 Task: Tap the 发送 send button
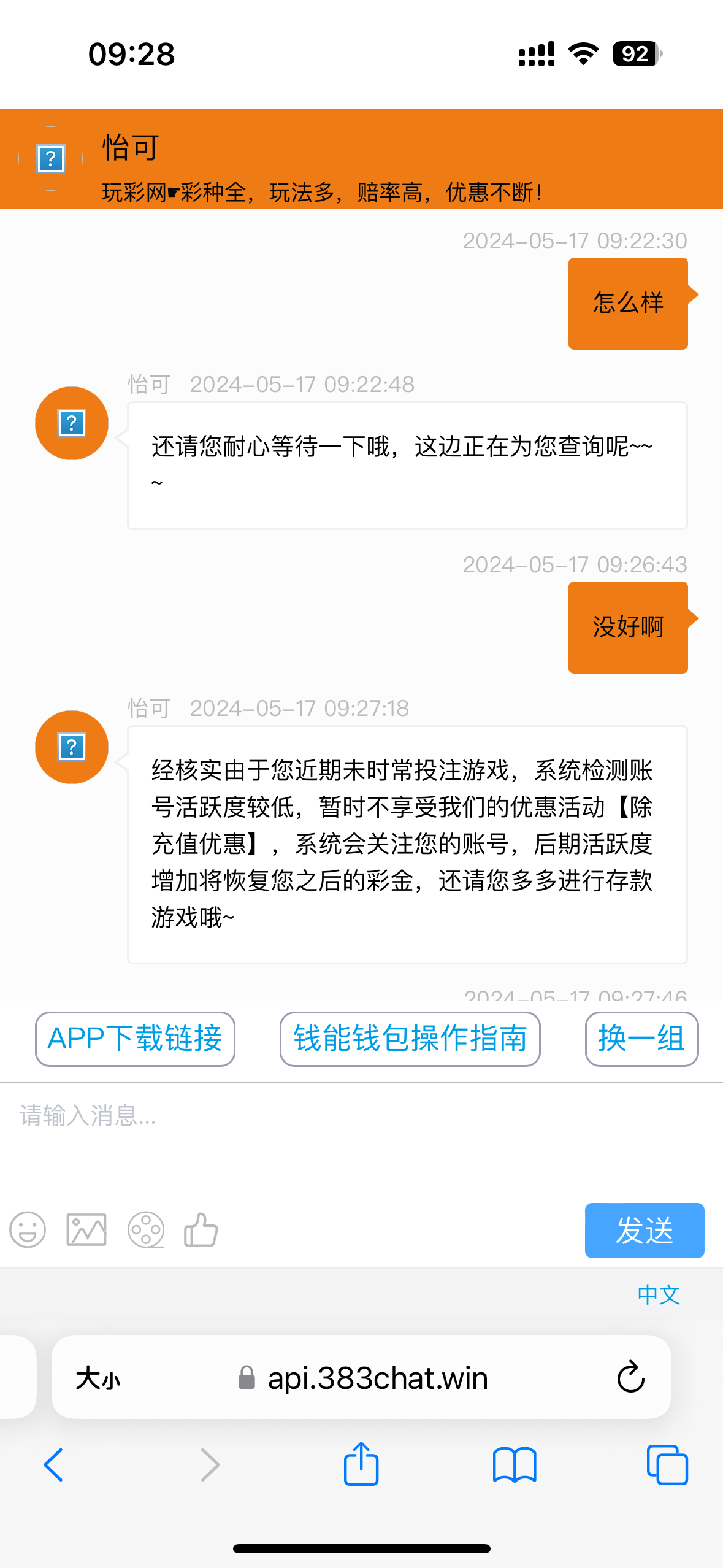644,1230
